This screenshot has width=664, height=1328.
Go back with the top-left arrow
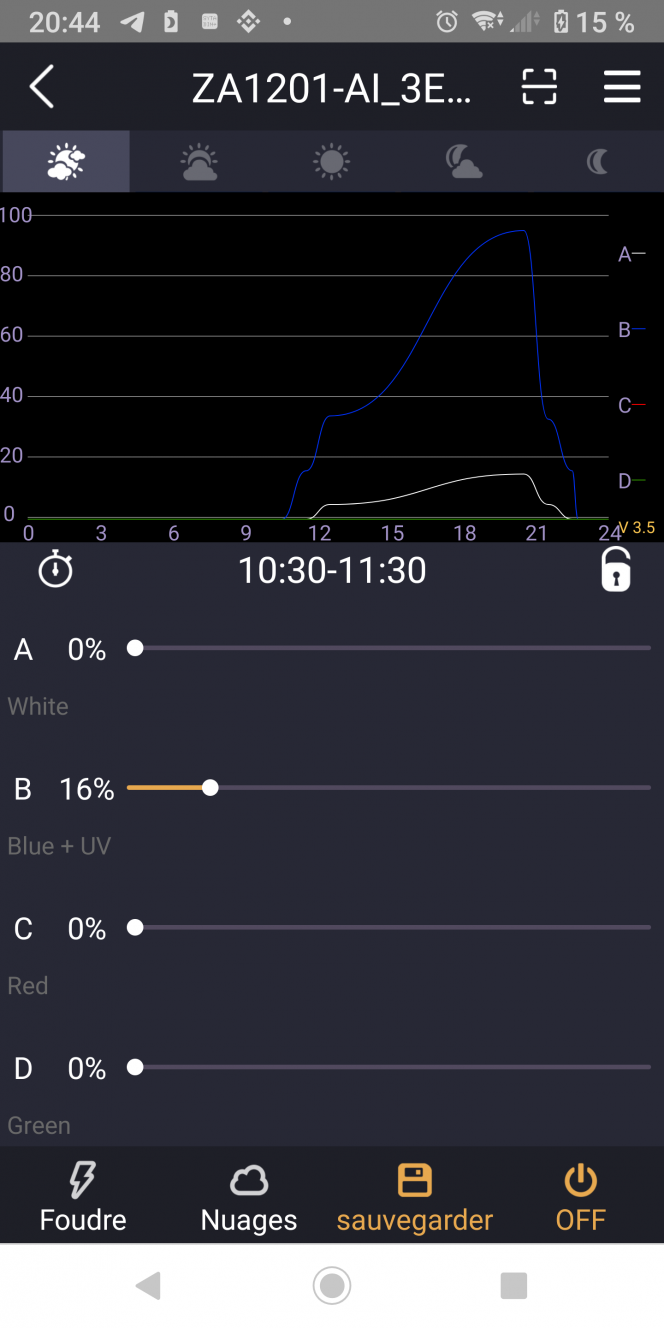click(42, 88)
